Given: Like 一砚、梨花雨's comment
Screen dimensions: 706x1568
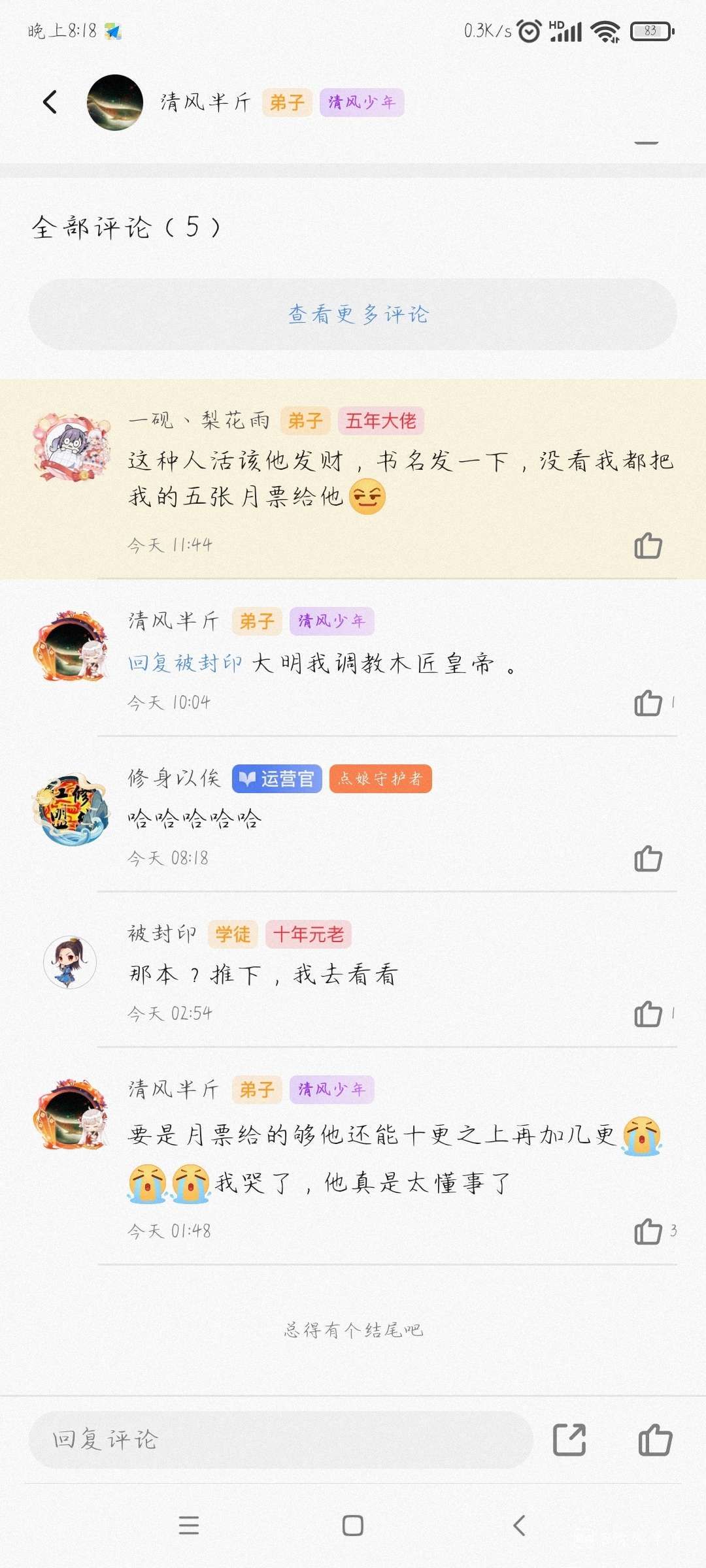Looking at the screenshot, I should pos(648,546).
